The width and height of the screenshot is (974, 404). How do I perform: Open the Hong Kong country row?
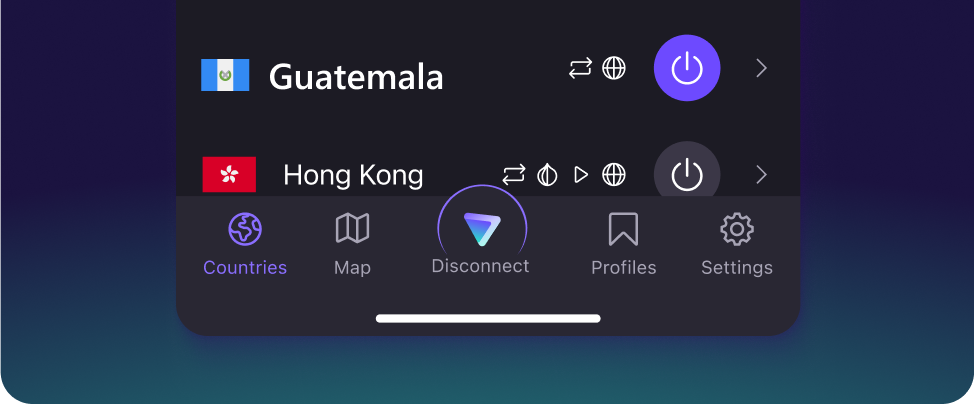tap(353, 175)
